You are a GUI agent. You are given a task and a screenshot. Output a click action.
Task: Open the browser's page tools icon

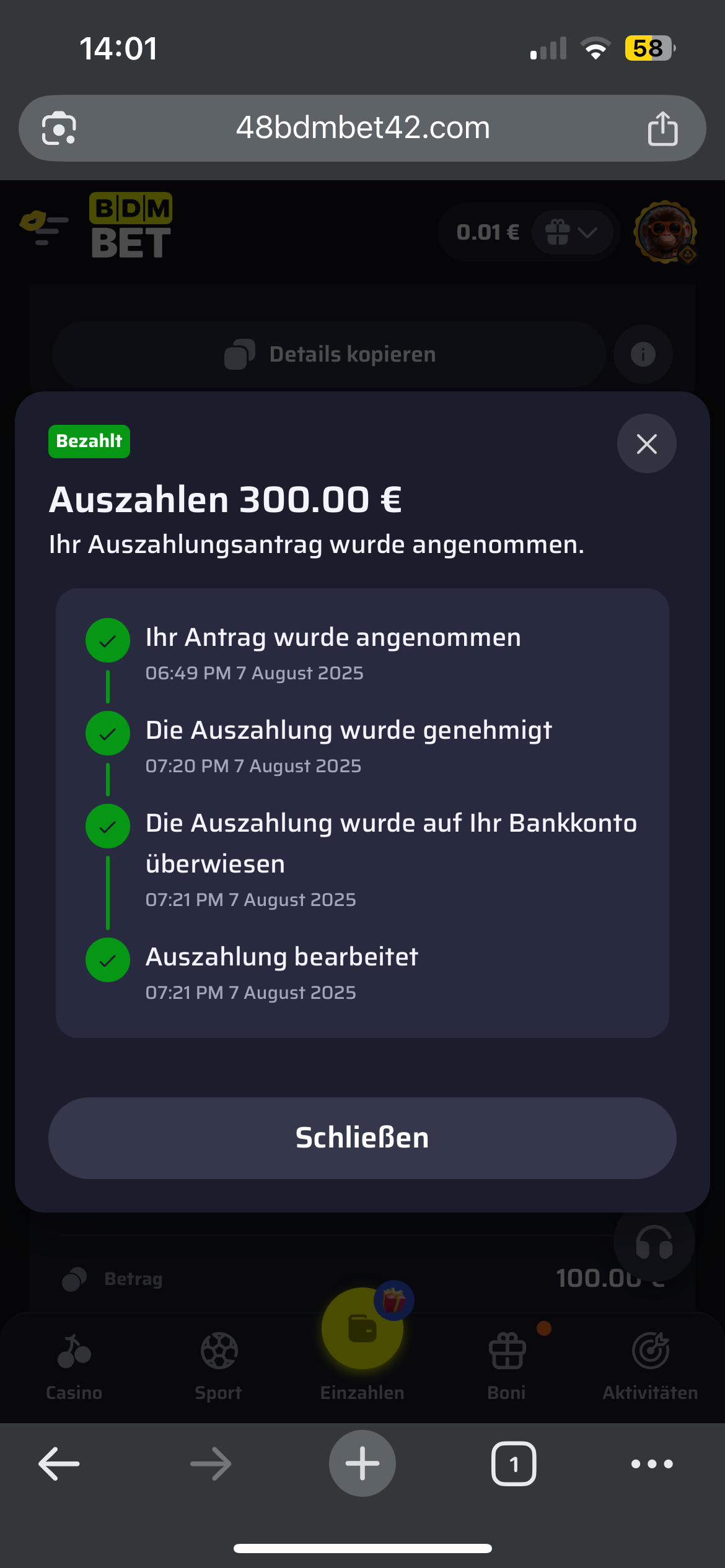(59, 129)
